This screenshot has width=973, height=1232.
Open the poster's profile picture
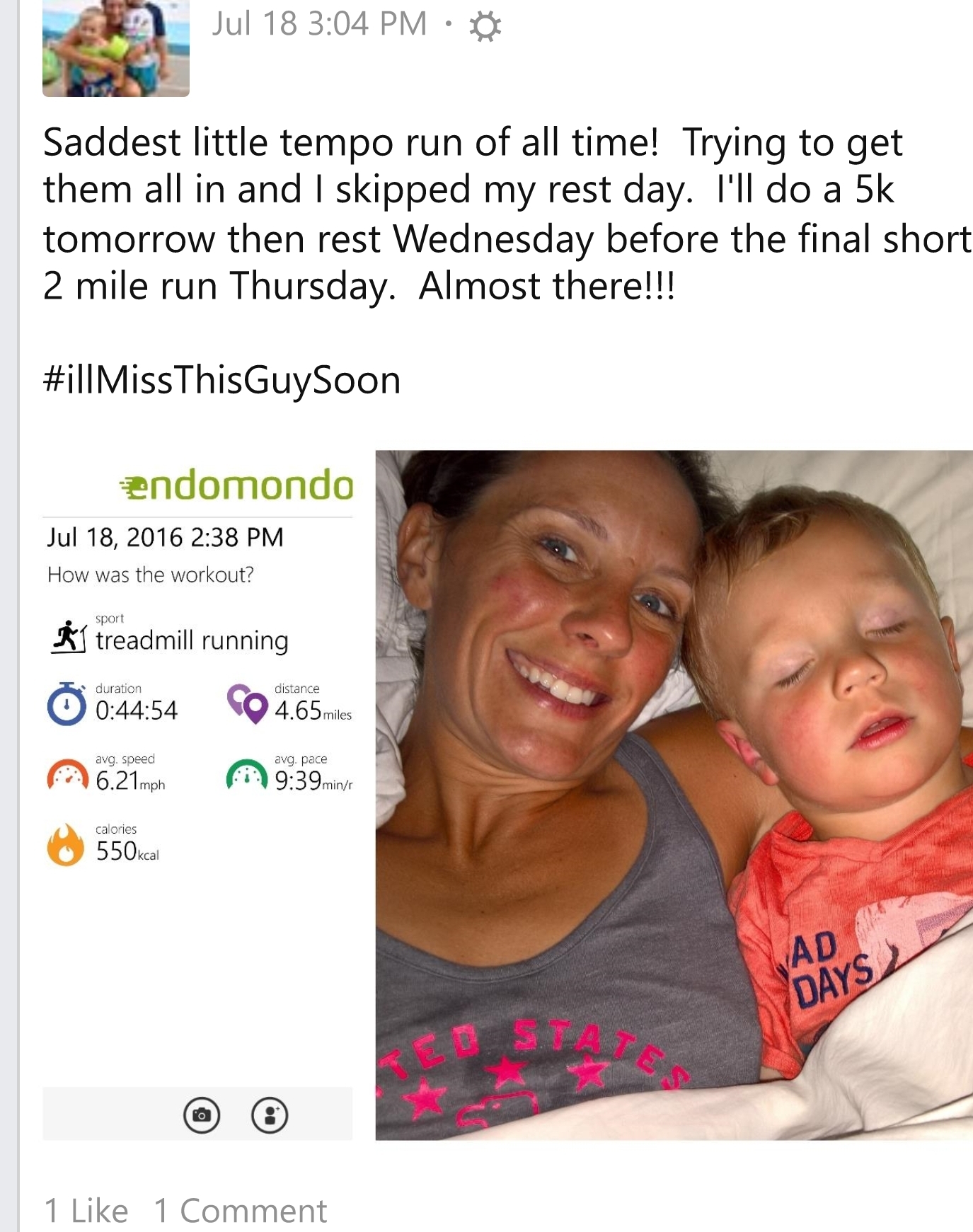(115, 47)
